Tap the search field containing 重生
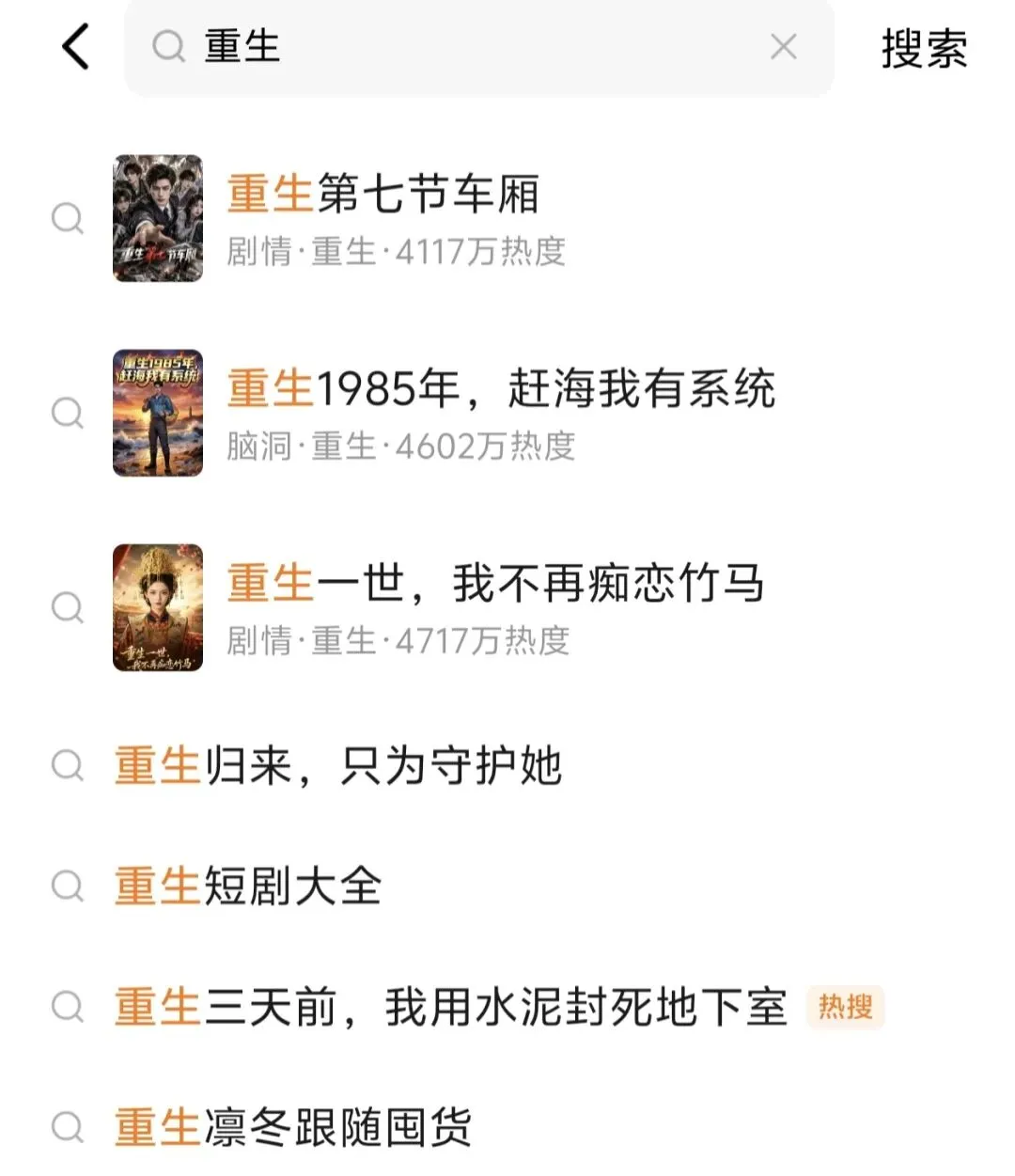1015x1176 pixels. click(x=478, y=47)
